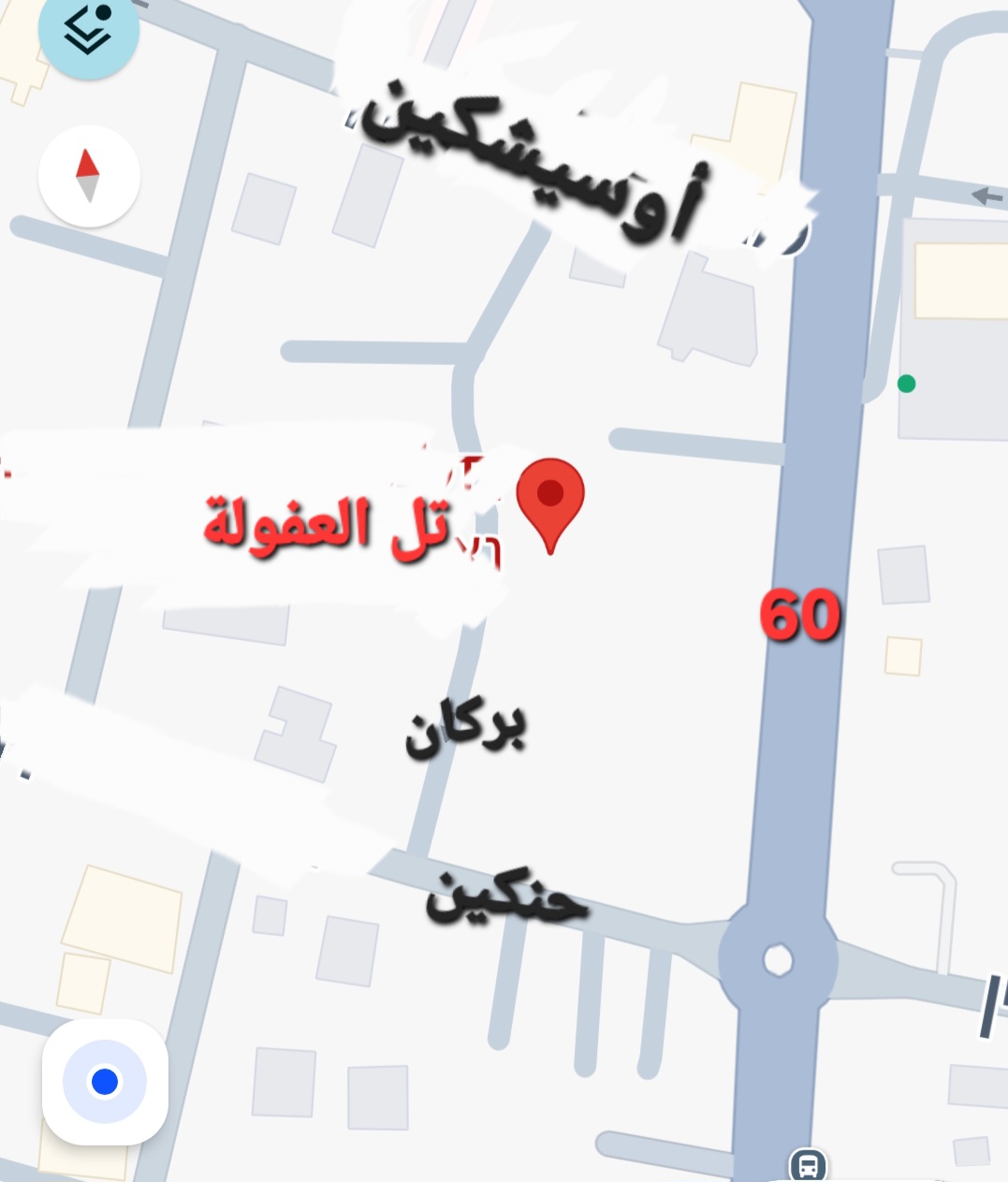
Task: Tap the compass to reset north
Action: [x=89, y=176]
